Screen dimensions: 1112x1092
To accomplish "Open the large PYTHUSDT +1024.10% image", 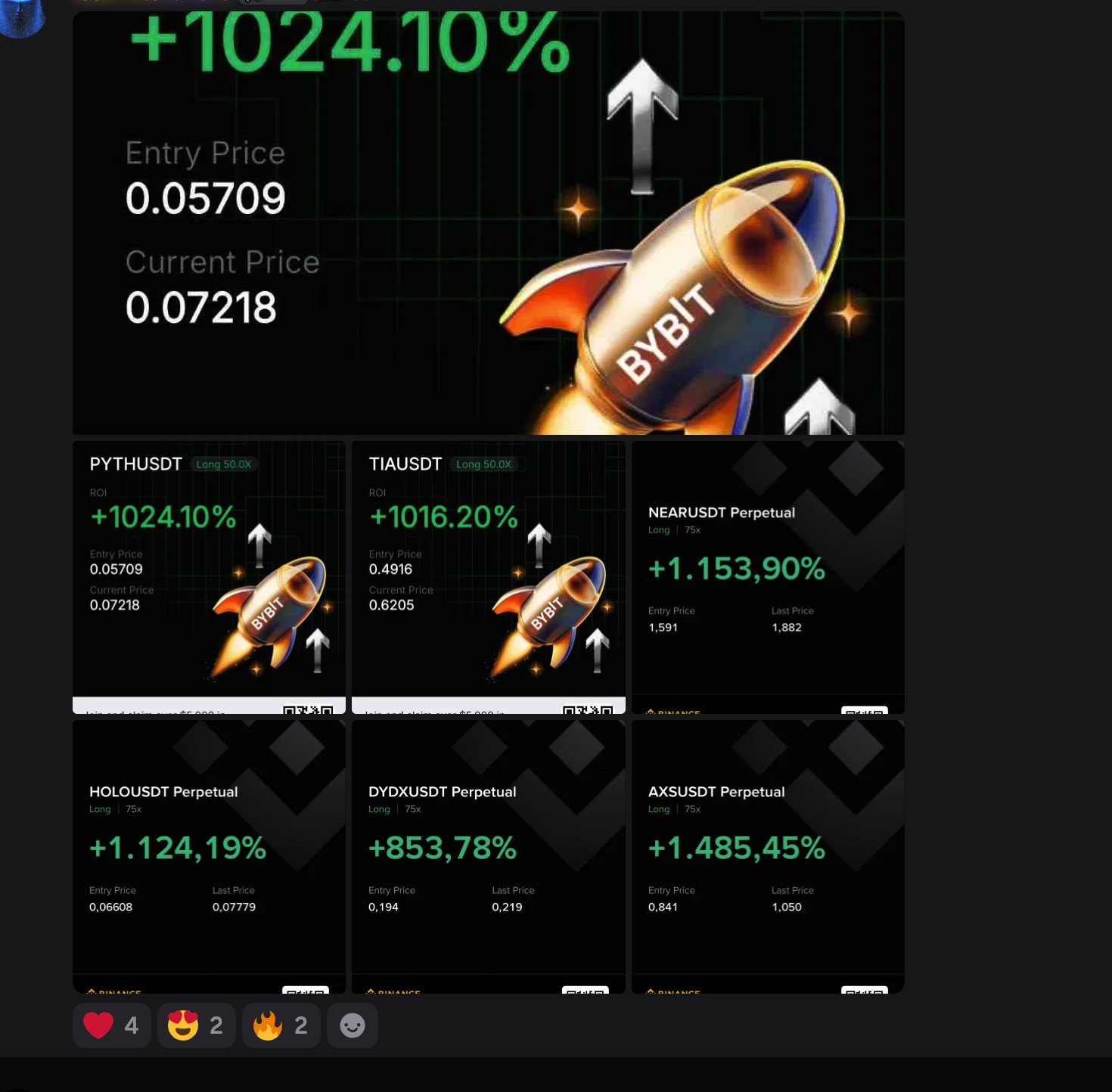I will pos(488,223).
